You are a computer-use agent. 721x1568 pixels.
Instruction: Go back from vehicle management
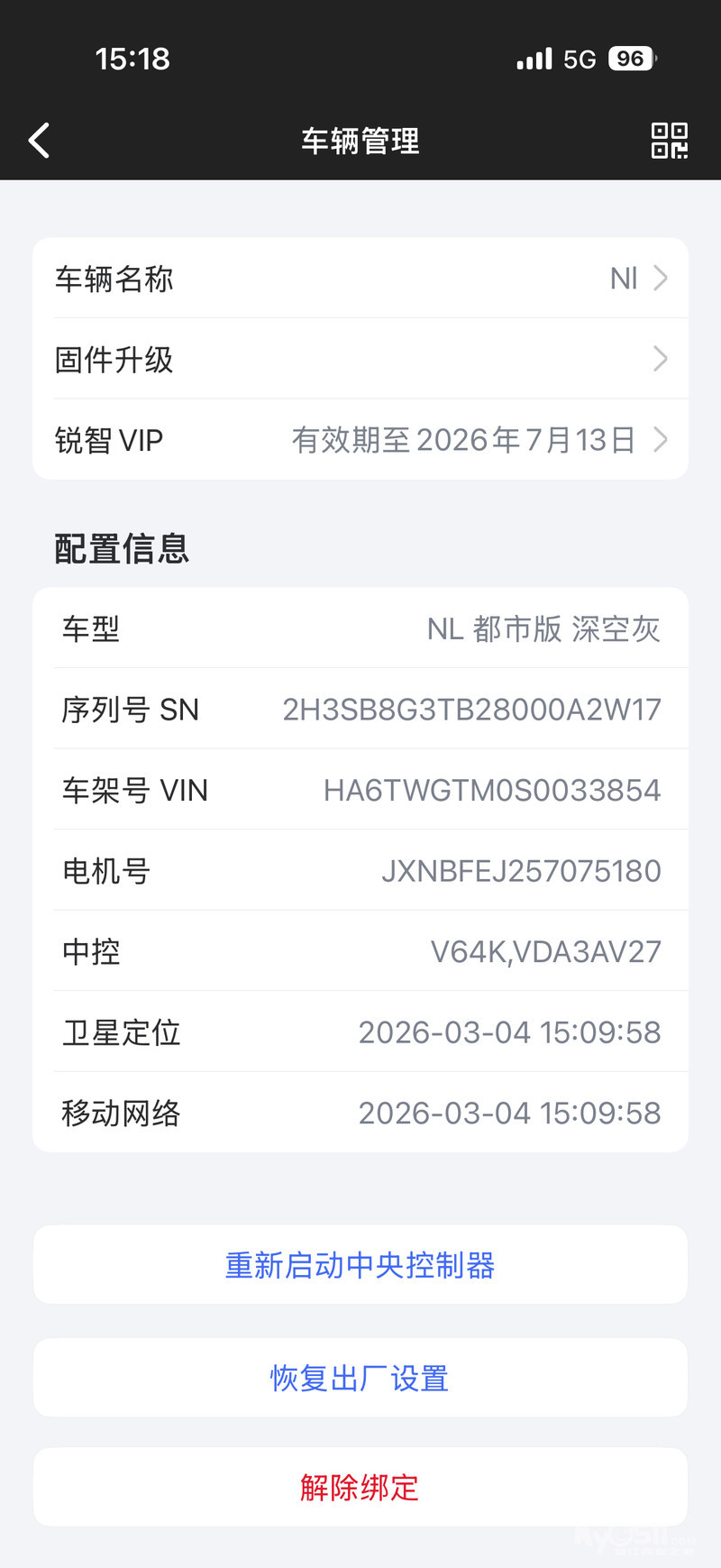(x=40, y=141)
